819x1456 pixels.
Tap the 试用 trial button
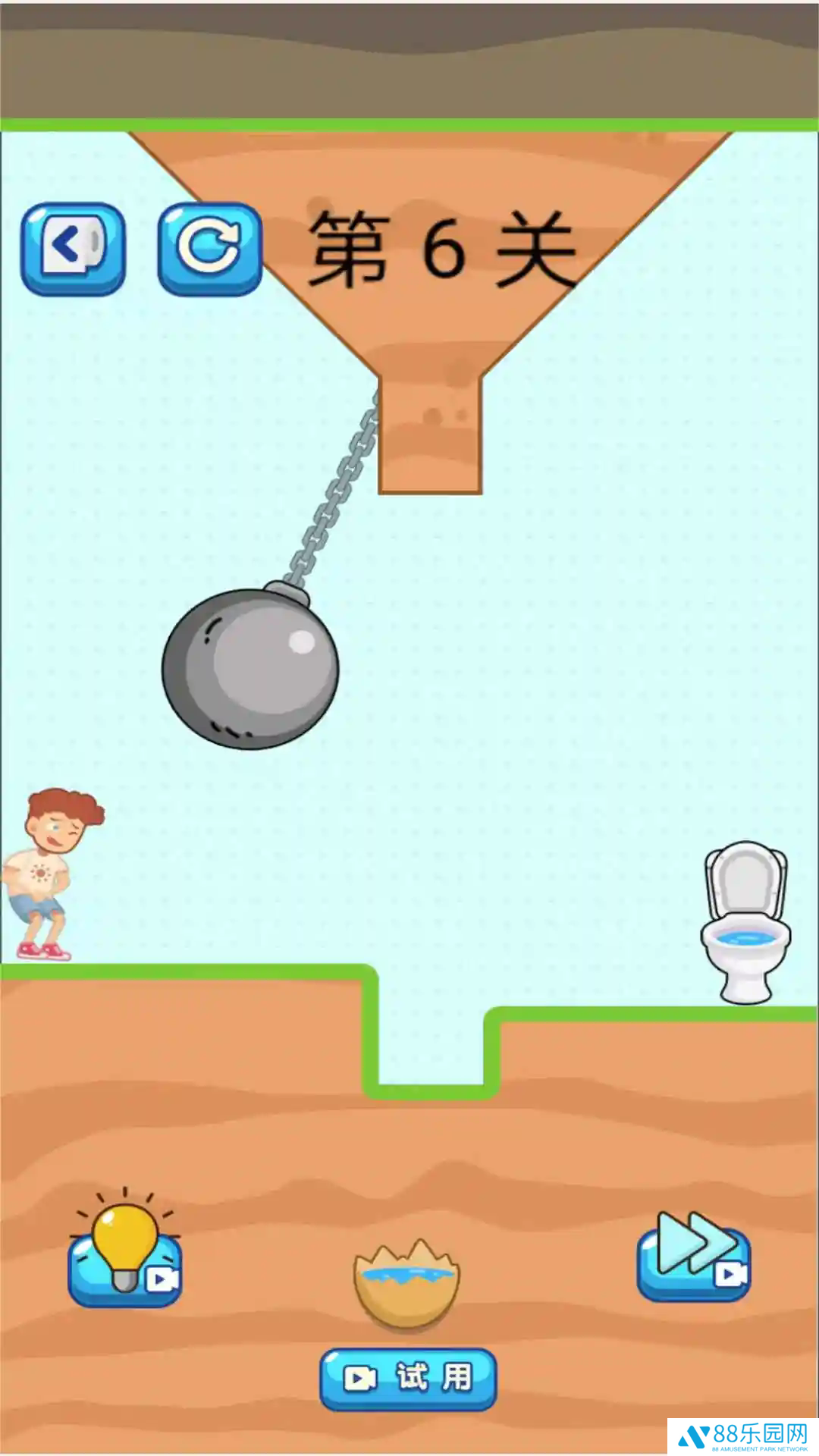(408, 1378)
